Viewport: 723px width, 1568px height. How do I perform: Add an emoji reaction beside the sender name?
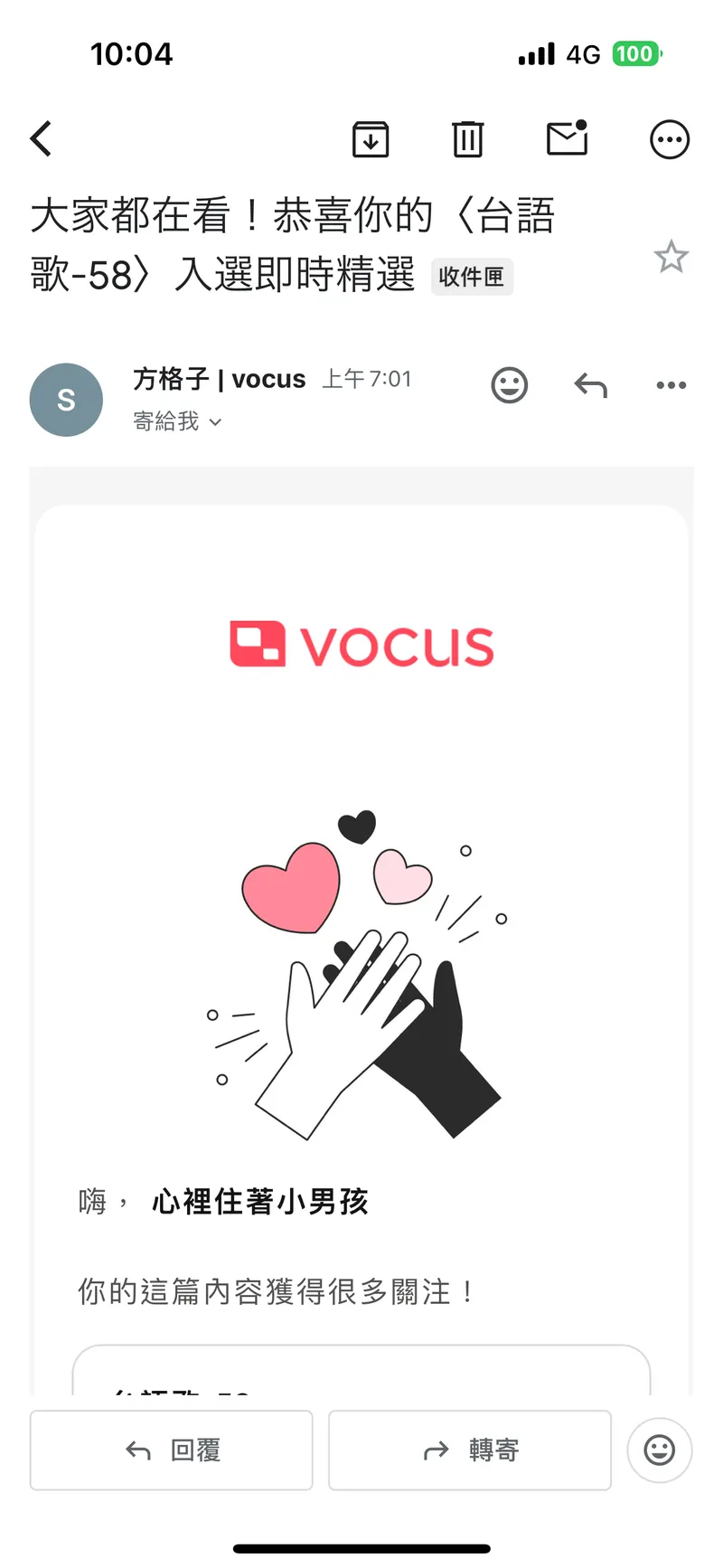click(x=510, y=385)
